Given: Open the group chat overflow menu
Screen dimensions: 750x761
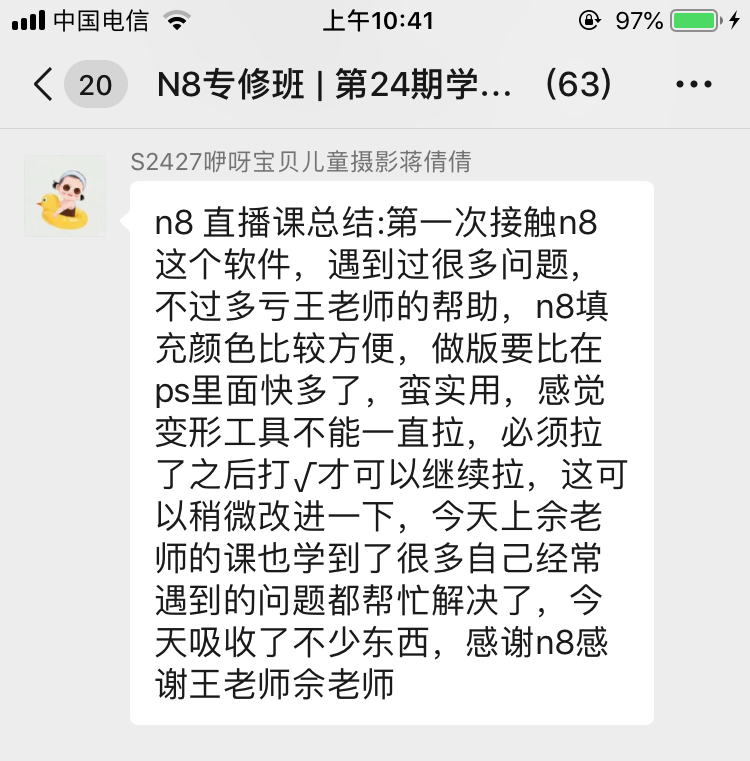Looking at the screenshot, I should 693,85.
